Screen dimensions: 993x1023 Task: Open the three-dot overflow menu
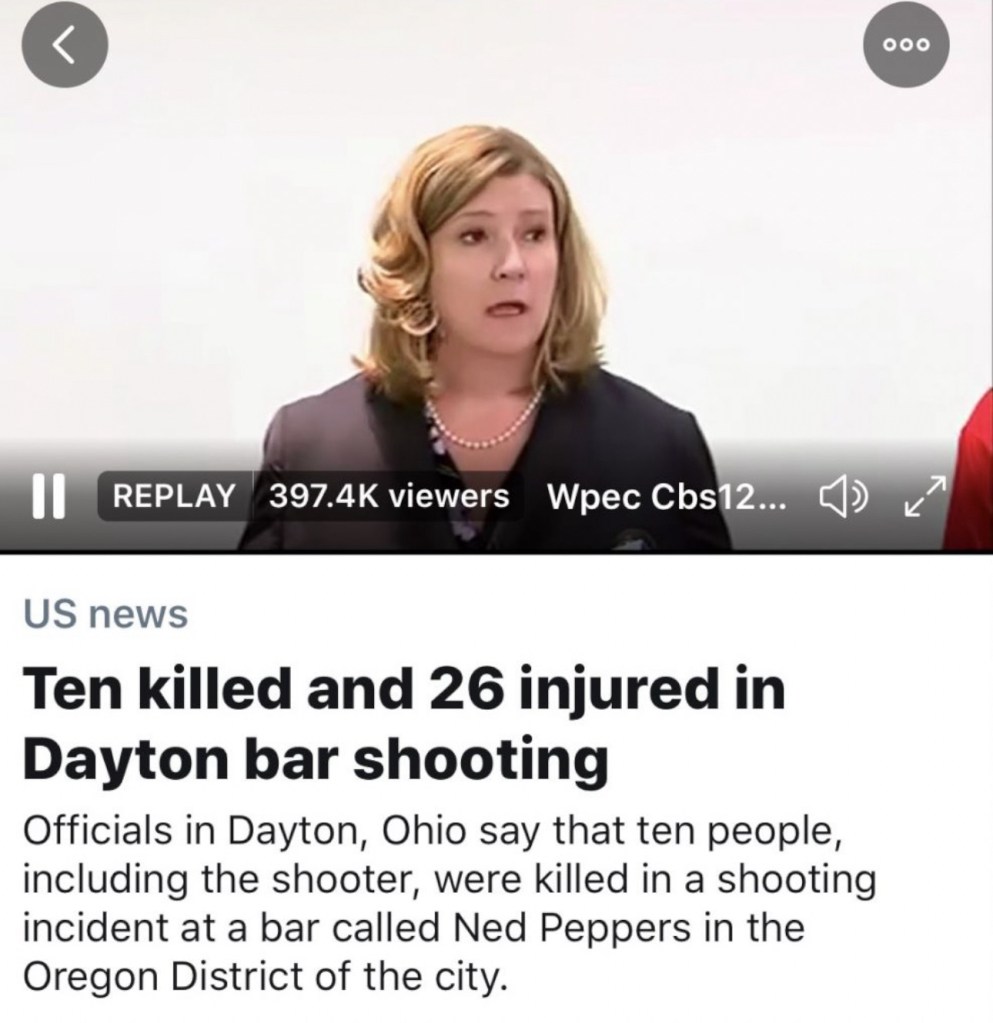[x=908, y=47]
